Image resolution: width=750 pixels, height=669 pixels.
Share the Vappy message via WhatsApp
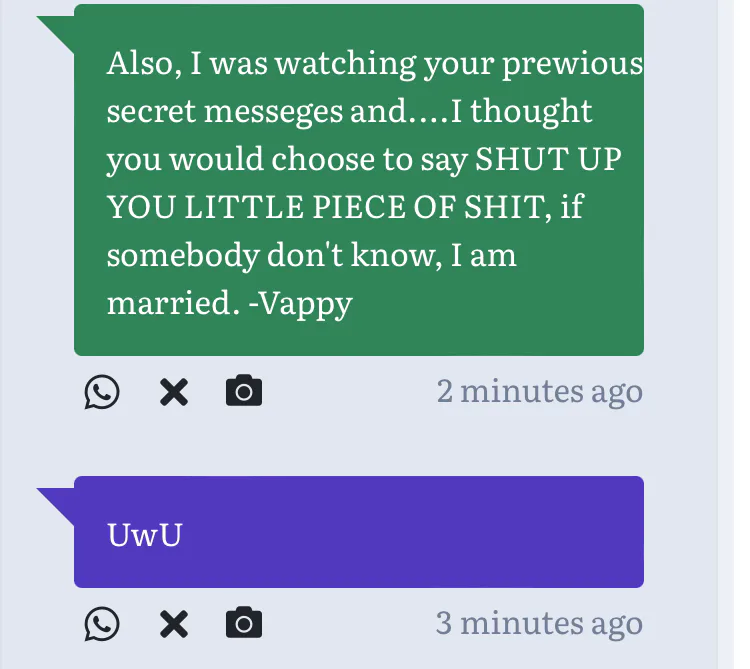102,392
